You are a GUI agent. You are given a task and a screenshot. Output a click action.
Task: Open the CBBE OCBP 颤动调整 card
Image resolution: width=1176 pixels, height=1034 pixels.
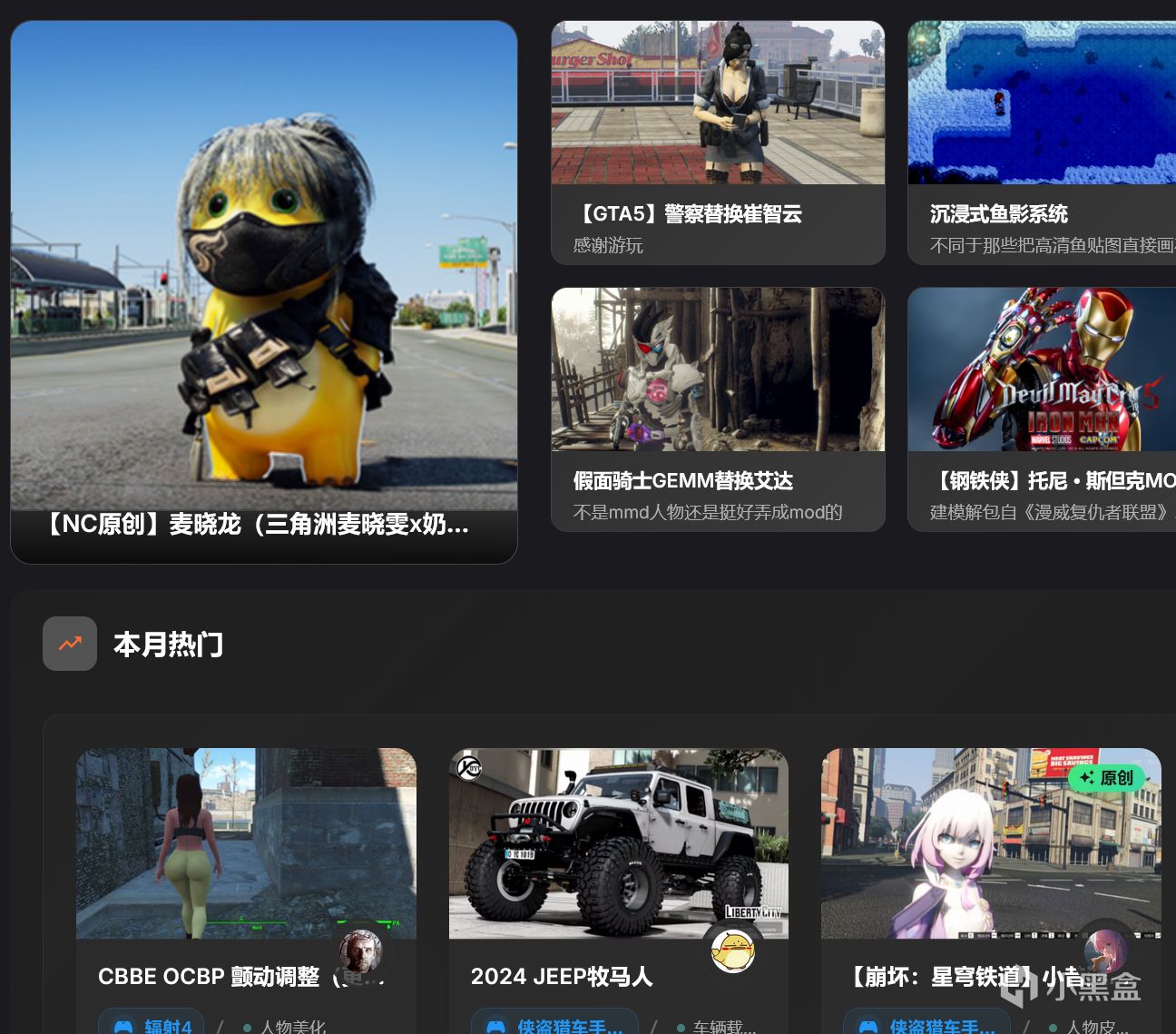(246, 844)
